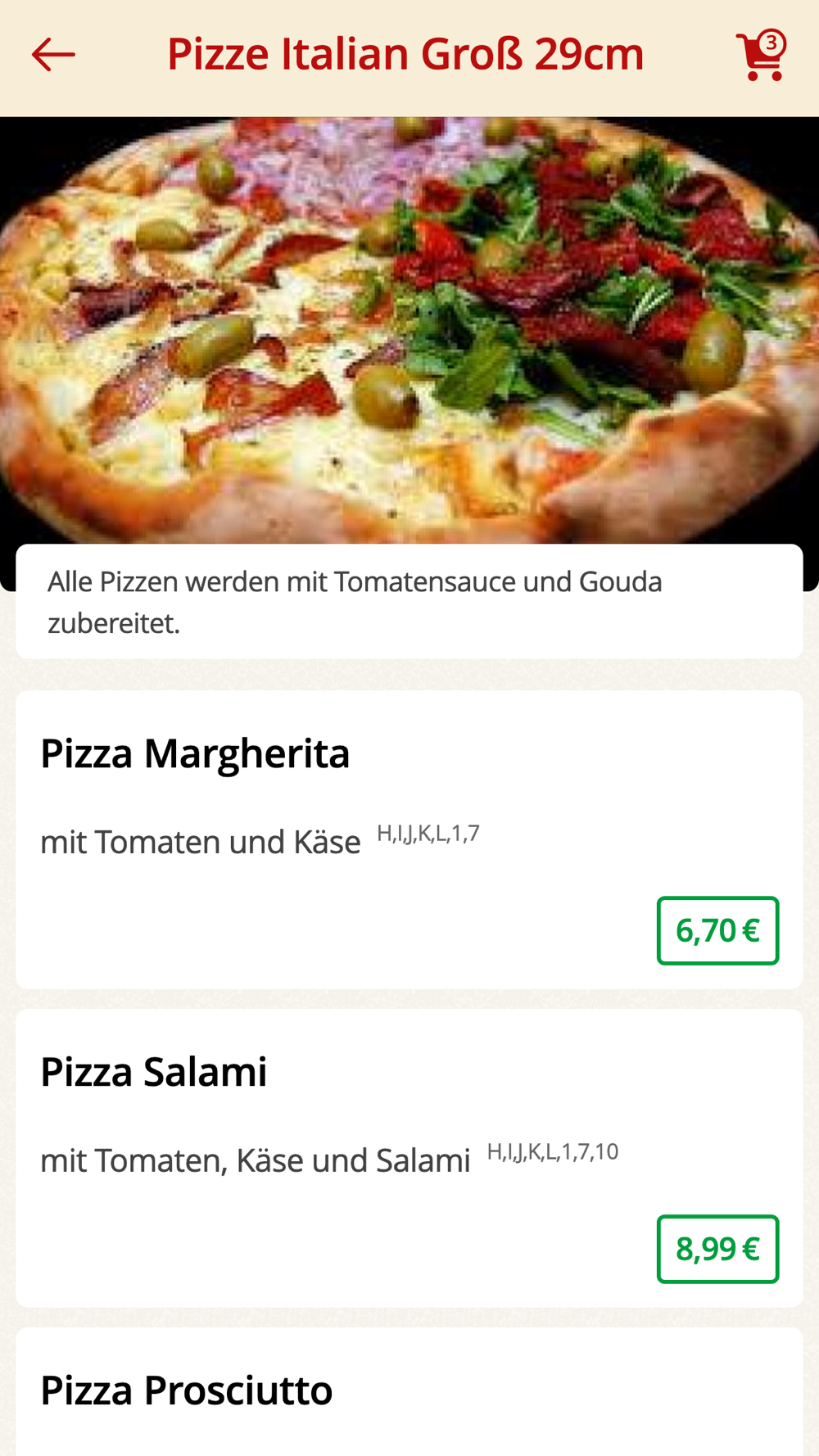Open the Pizza Margherita card
Viewport: 819px width, 1456px height.
coord(195,753)
